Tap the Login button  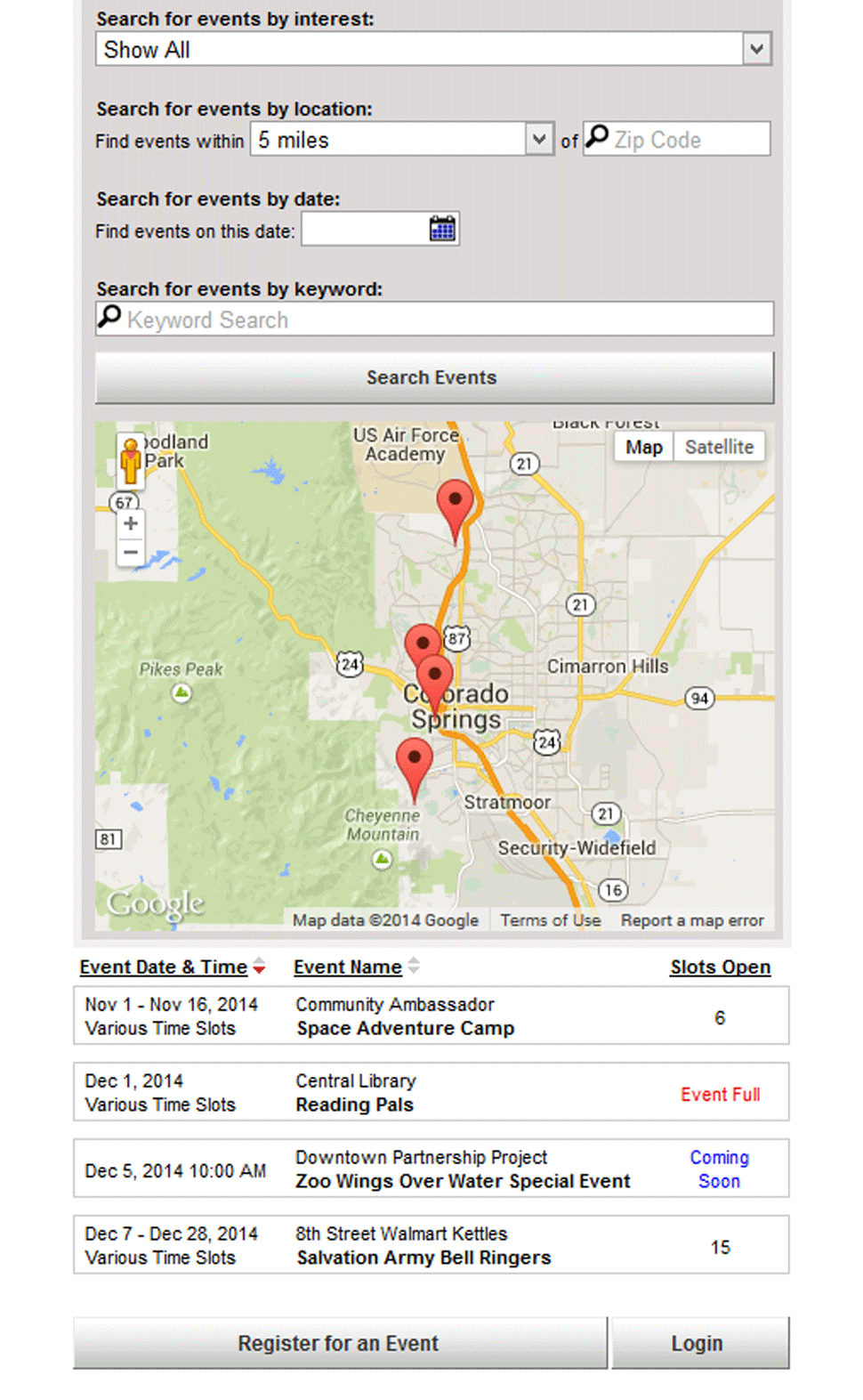698,1343
